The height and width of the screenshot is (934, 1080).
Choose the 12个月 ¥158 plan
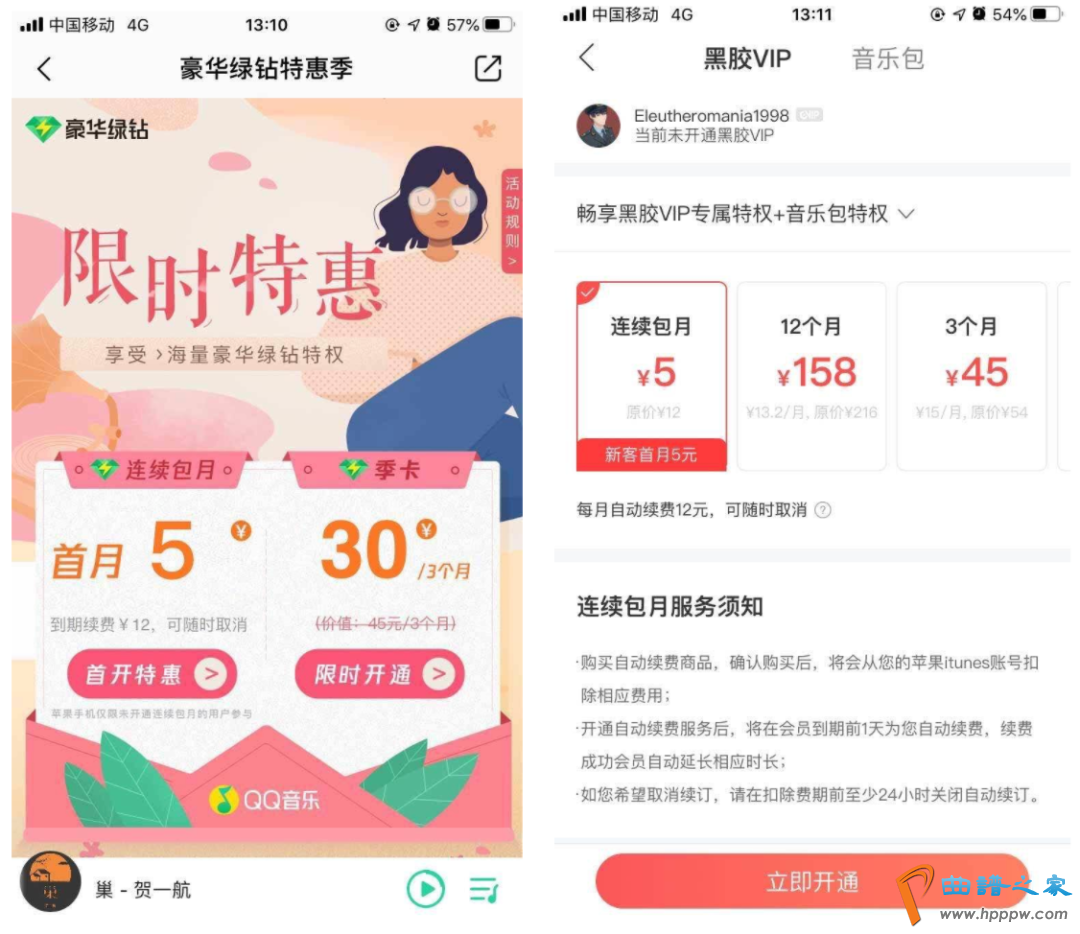point(811,375)
